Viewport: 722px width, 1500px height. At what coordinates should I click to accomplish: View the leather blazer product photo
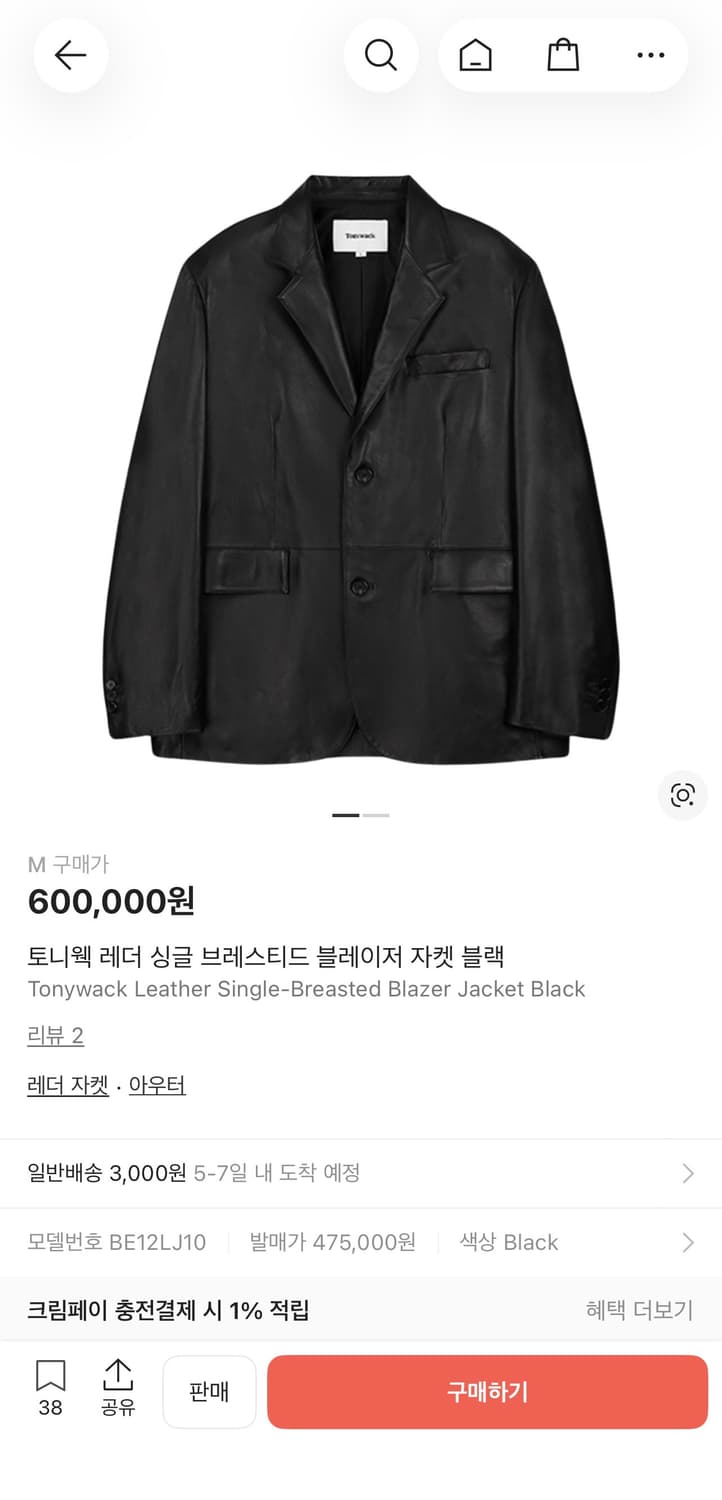tap(361, 460)
